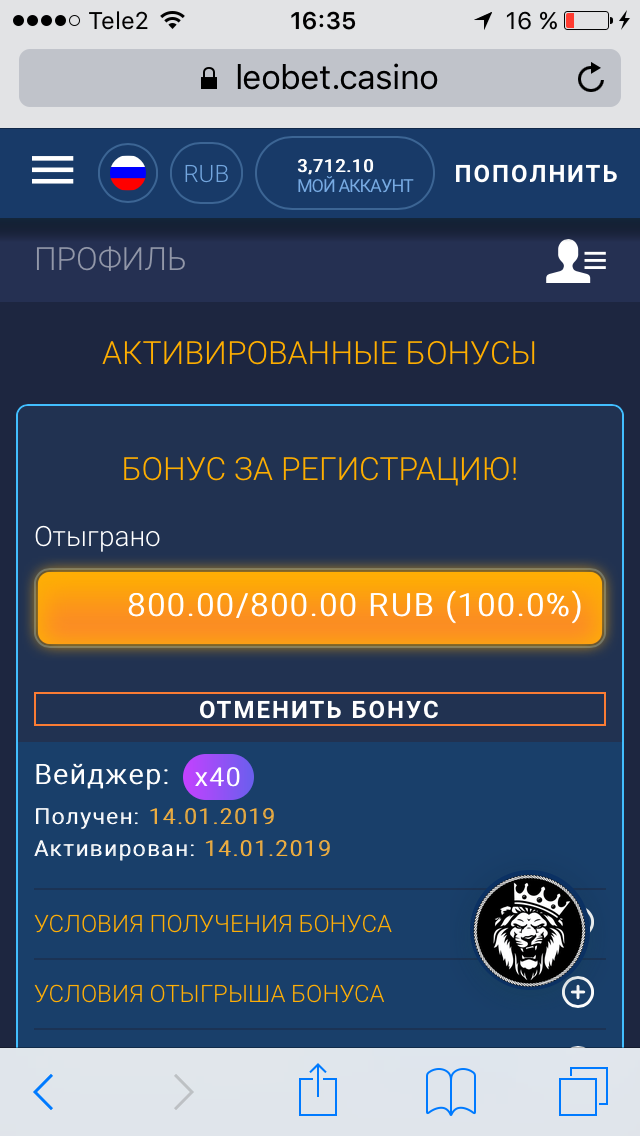Open the profile menu icon
The width and height of the screenshot is (640, 1136).
[576, 261]
